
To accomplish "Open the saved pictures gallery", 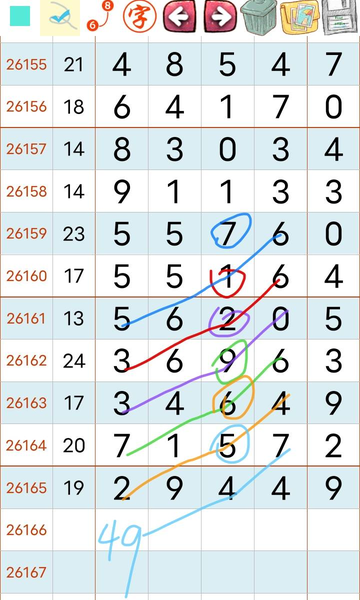I will tap(300, 17).
